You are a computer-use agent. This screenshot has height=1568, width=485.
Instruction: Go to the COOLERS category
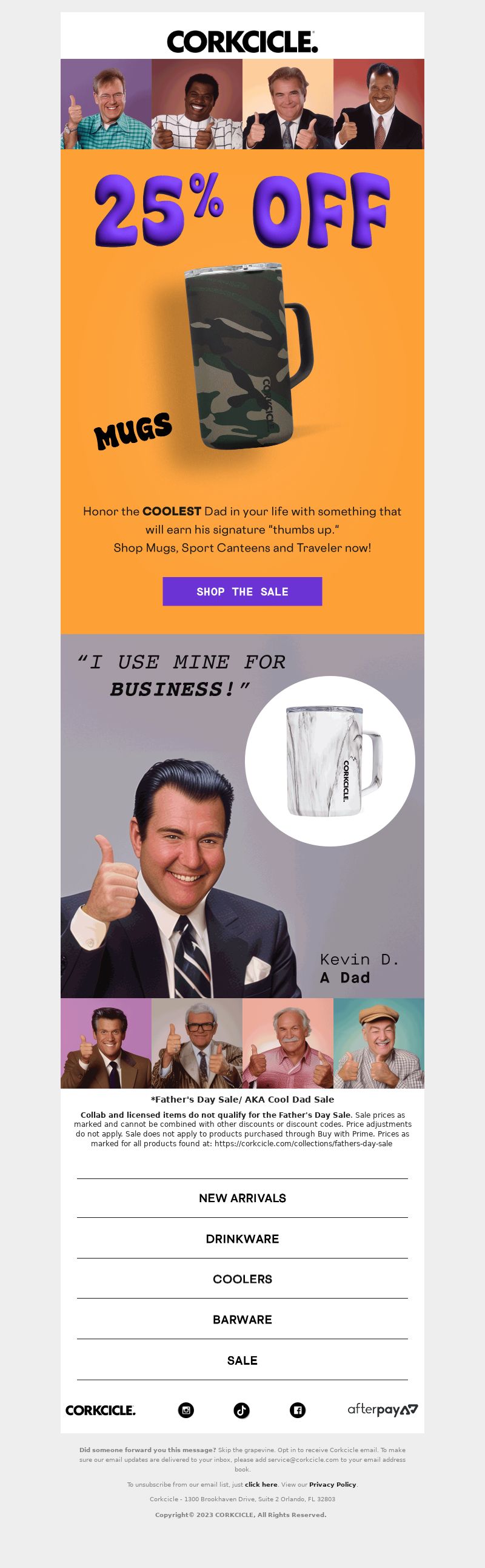[242, 1279]
